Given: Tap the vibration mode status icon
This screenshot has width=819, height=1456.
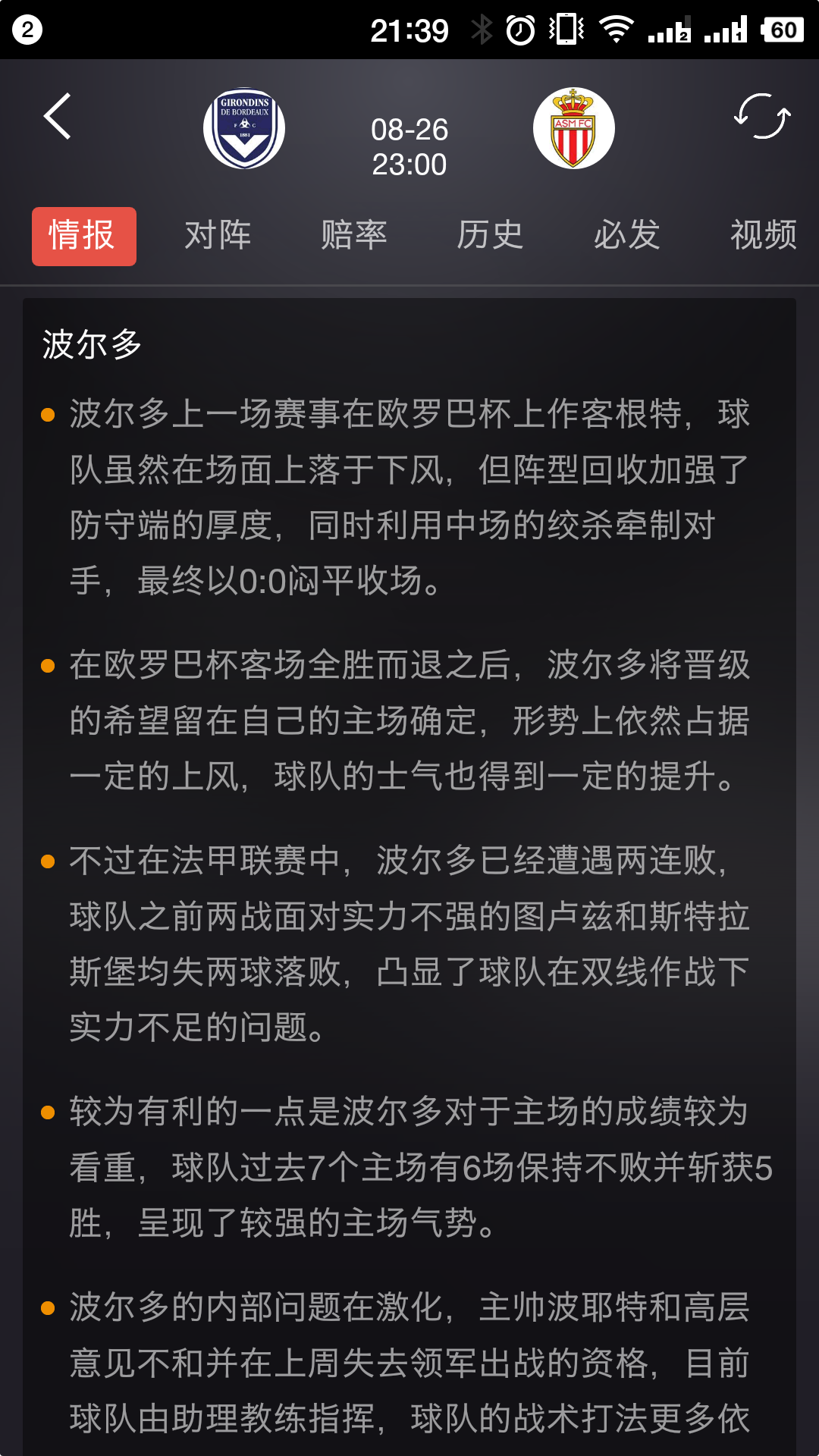Looking at the screenshot, I should [563, 28].
